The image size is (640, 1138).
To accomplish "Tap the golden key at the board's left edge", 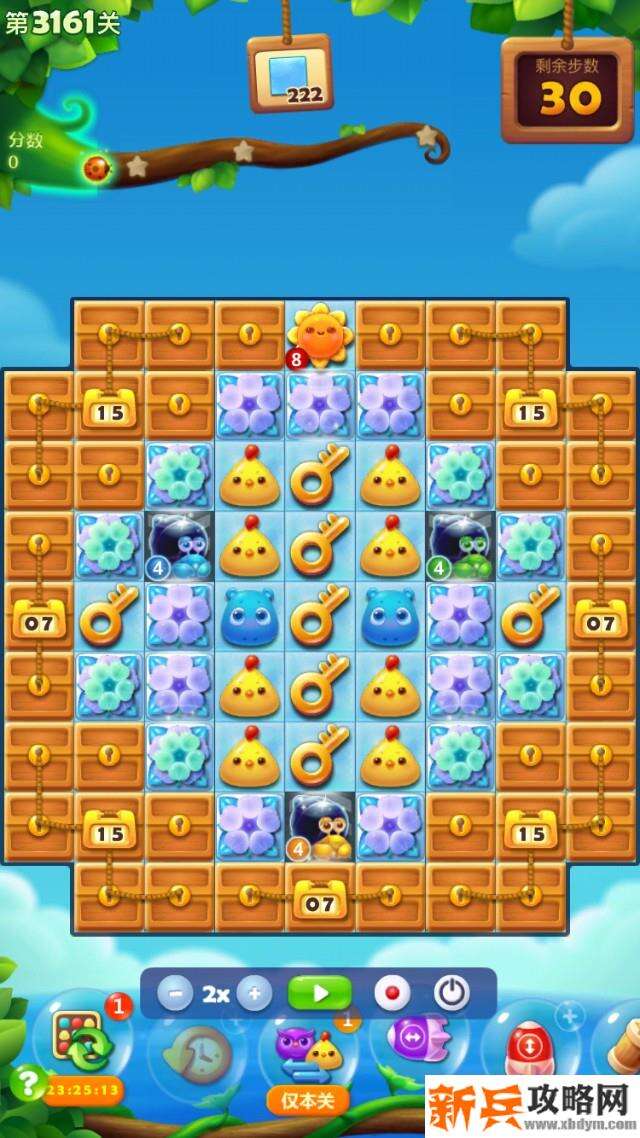I will (x=109, y=619).
